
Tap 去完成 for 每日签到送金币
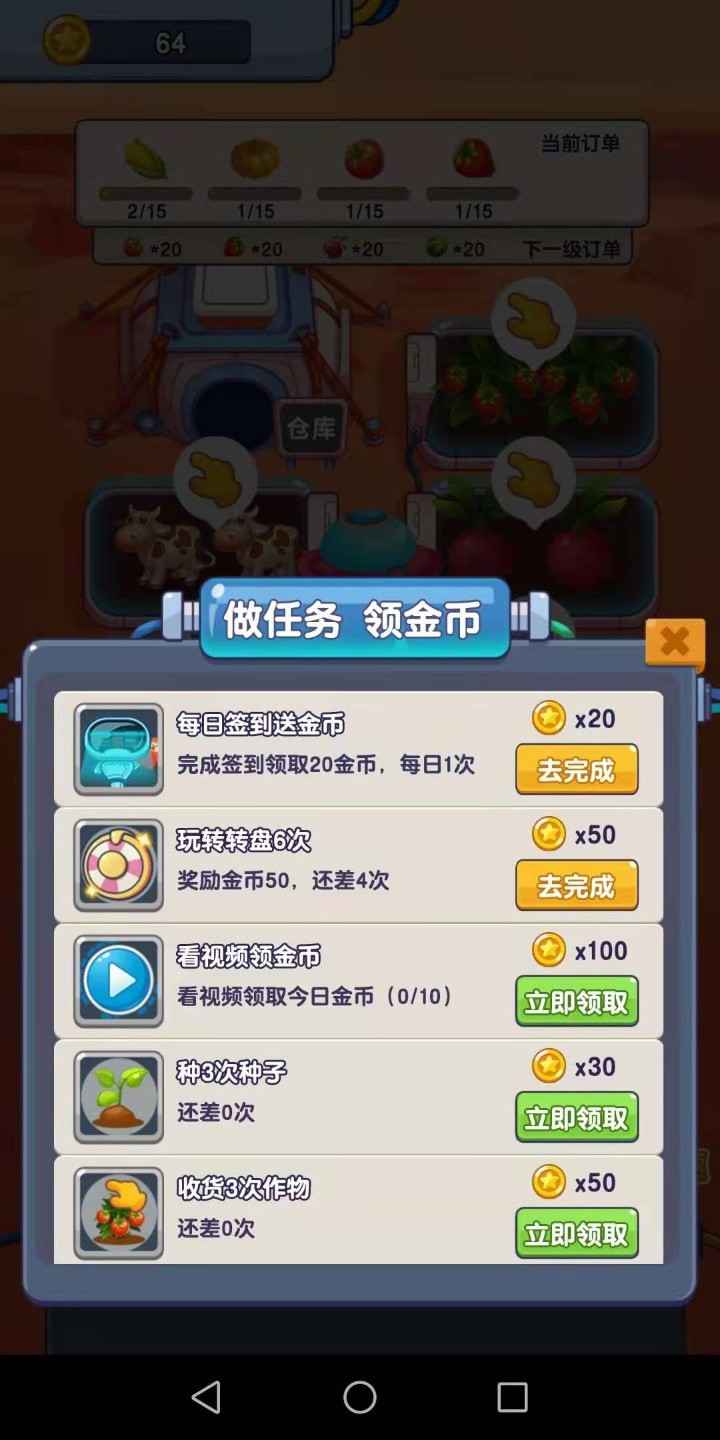[x=576, y=770]
